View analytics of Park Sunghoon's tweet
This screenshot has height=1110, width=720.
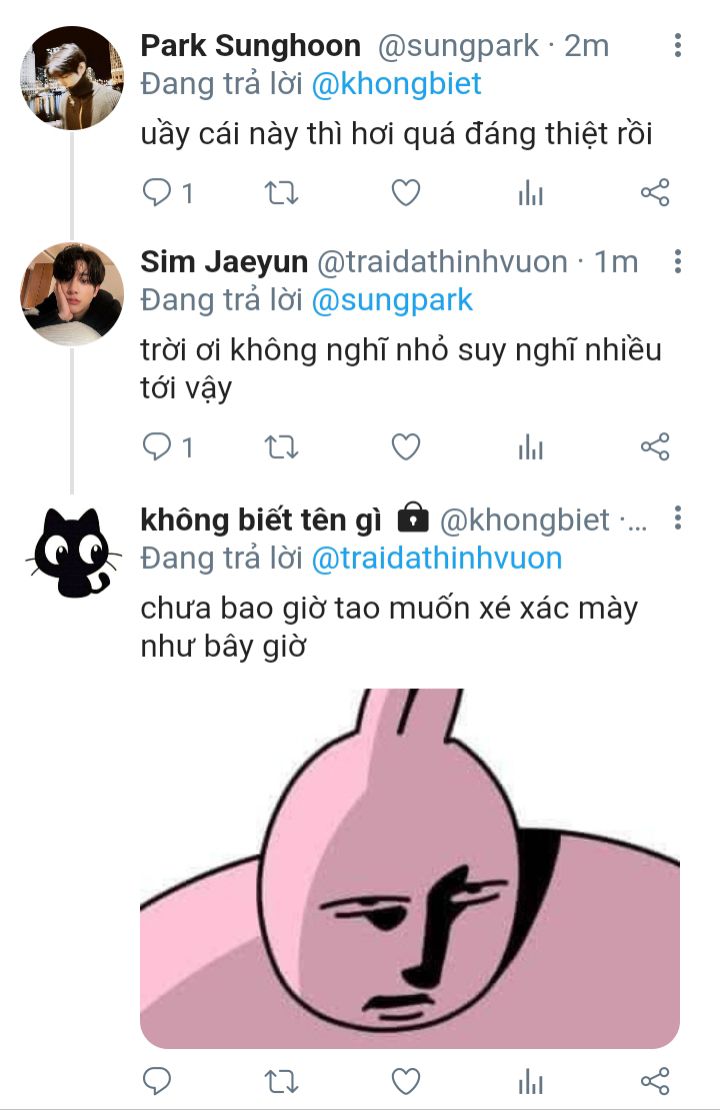[x=530, y=193]
